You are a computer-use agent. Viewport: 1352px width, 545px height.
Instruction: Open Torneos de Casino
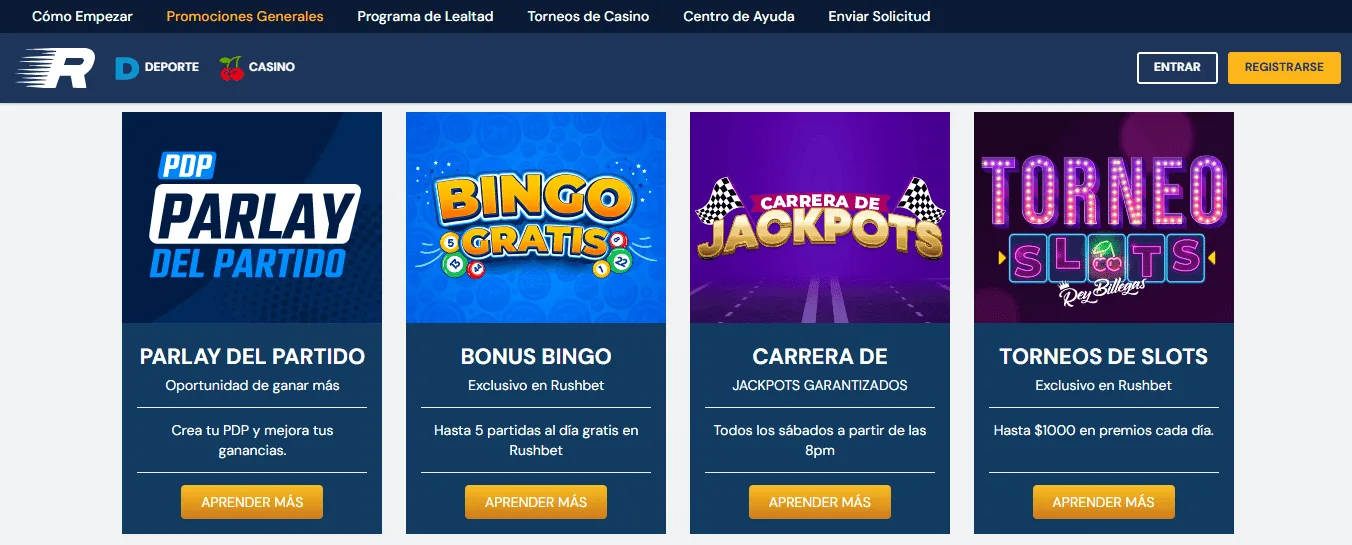pos(588,16)
